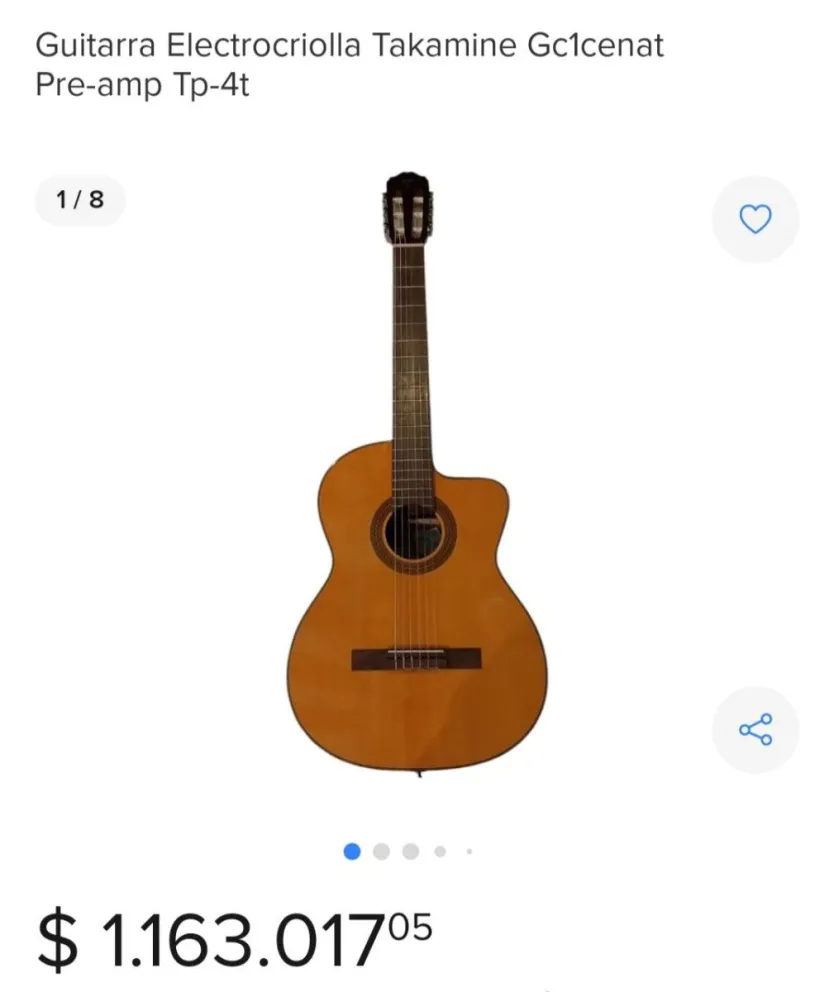Select the active blue first carousel dot
Image resolution: width=834 pixels, height=992 pixels.
click(352, 849)
